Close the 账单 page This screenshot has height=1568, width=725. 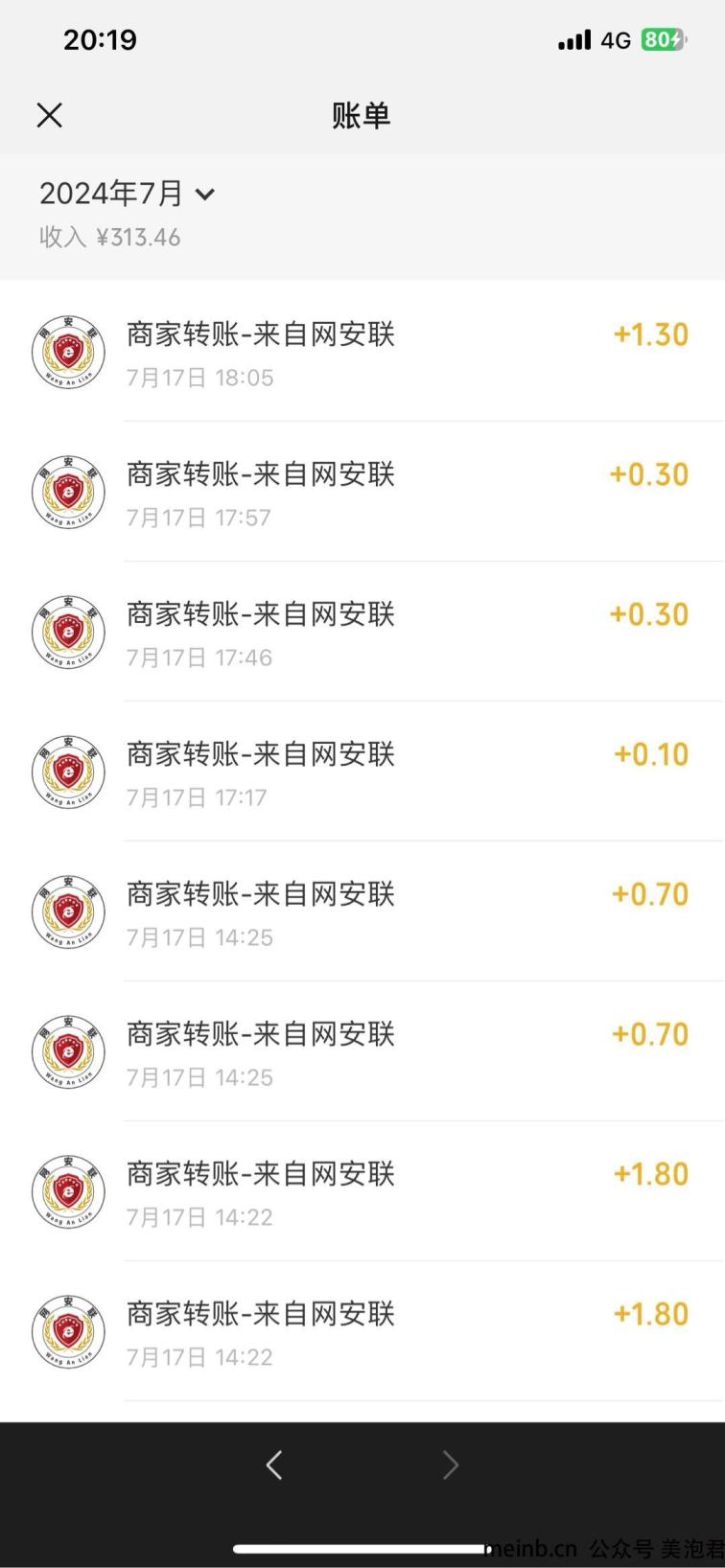pyautogui.click(x=50, y=116)
